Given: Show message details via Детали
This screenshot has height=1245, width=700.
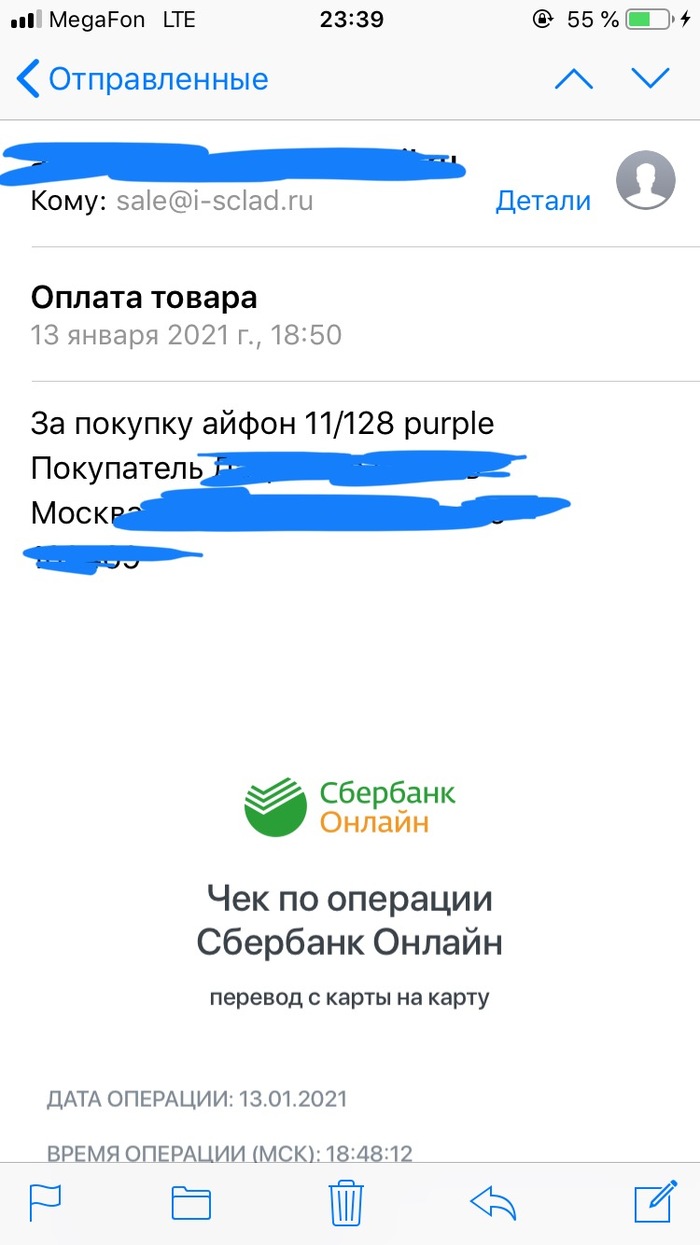Looking at the screenshot, I should (x=543, y=201).
